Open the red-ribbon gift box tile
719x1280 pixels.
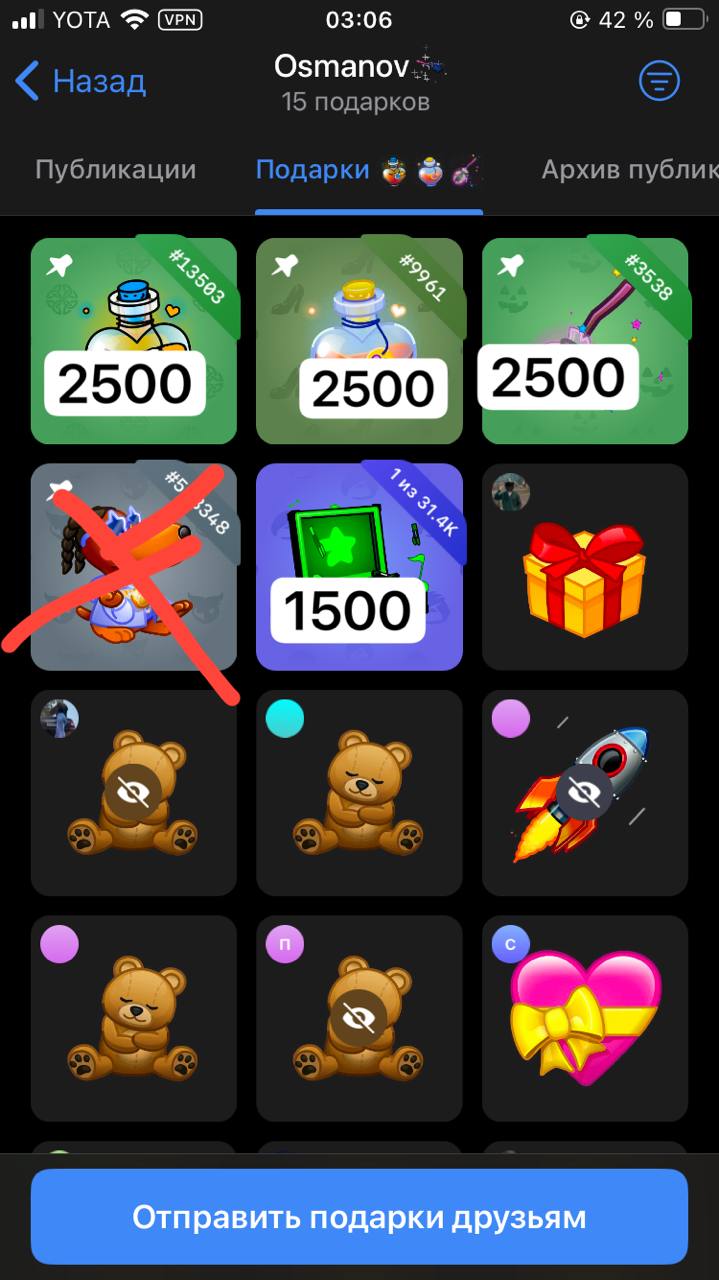pyautogui.click(x=585, y=566)
